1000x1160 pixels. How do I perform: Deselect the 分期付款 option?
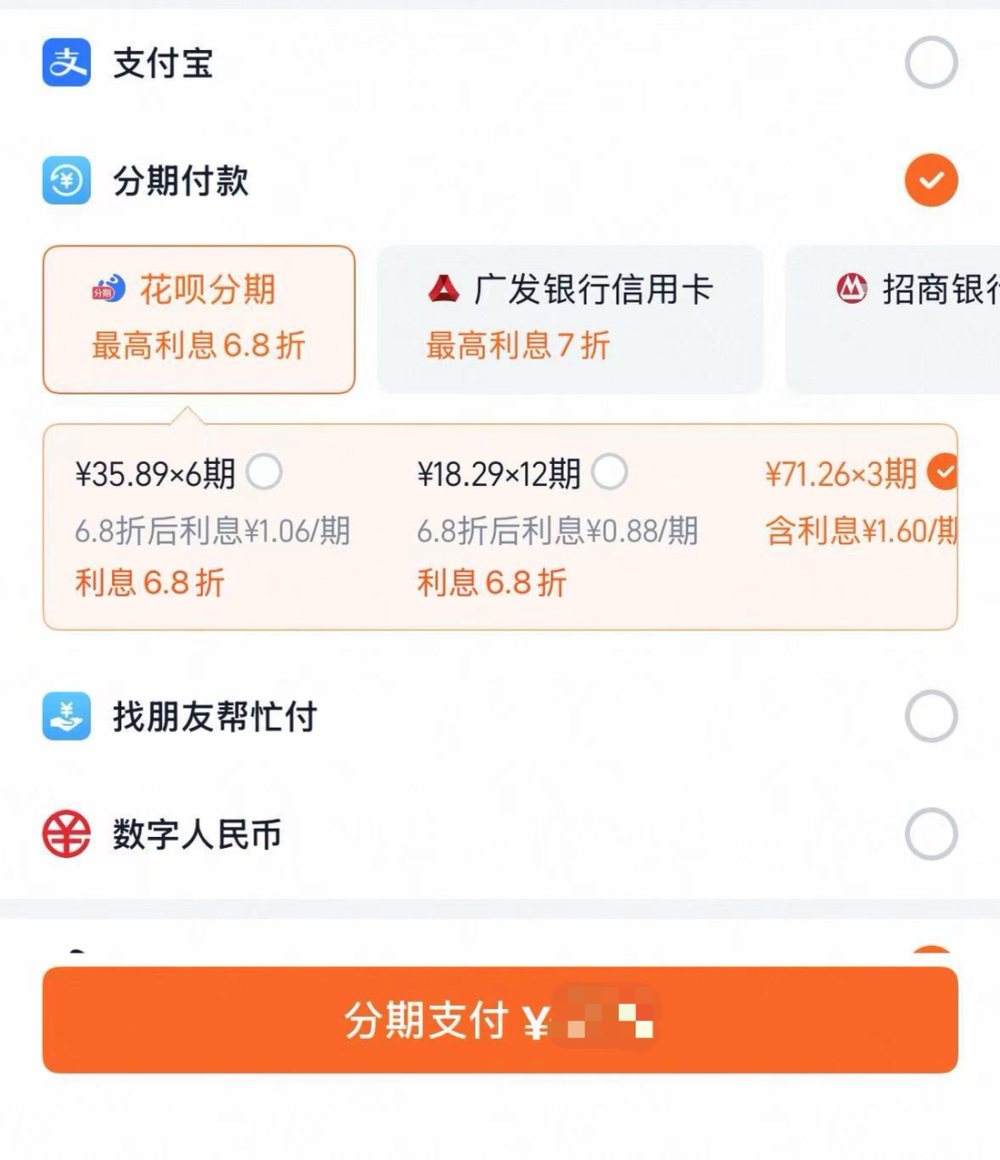tap(930, 181)
